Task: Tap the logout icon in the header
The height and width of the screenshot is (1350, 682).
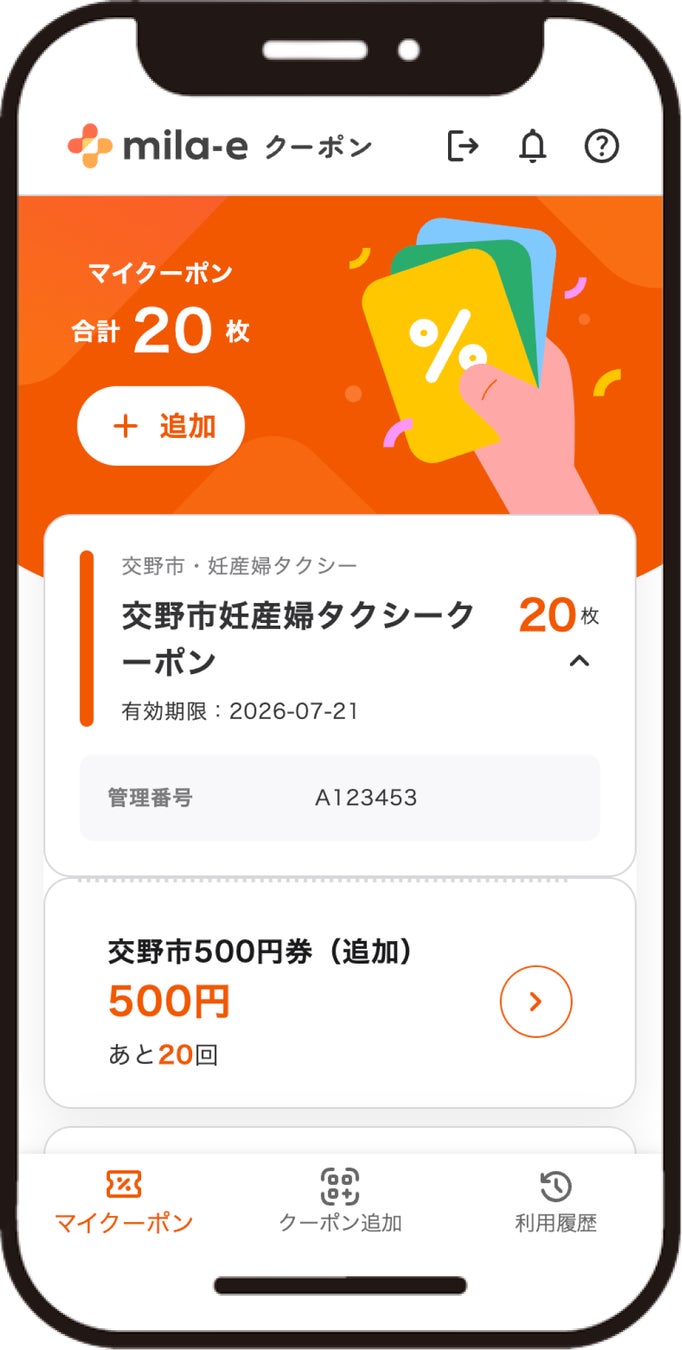Action: point(462,147)
